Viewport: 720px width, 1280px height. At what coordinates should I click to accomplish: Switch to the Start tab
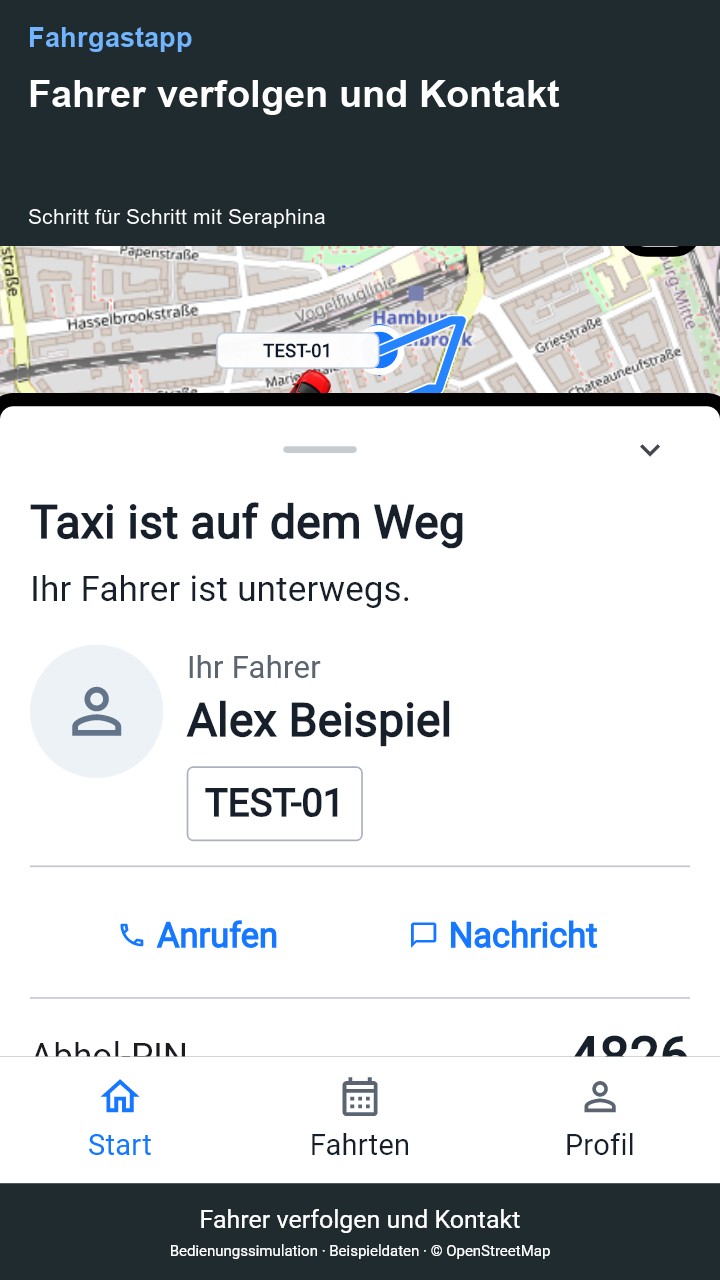[x=120, y=1120]
